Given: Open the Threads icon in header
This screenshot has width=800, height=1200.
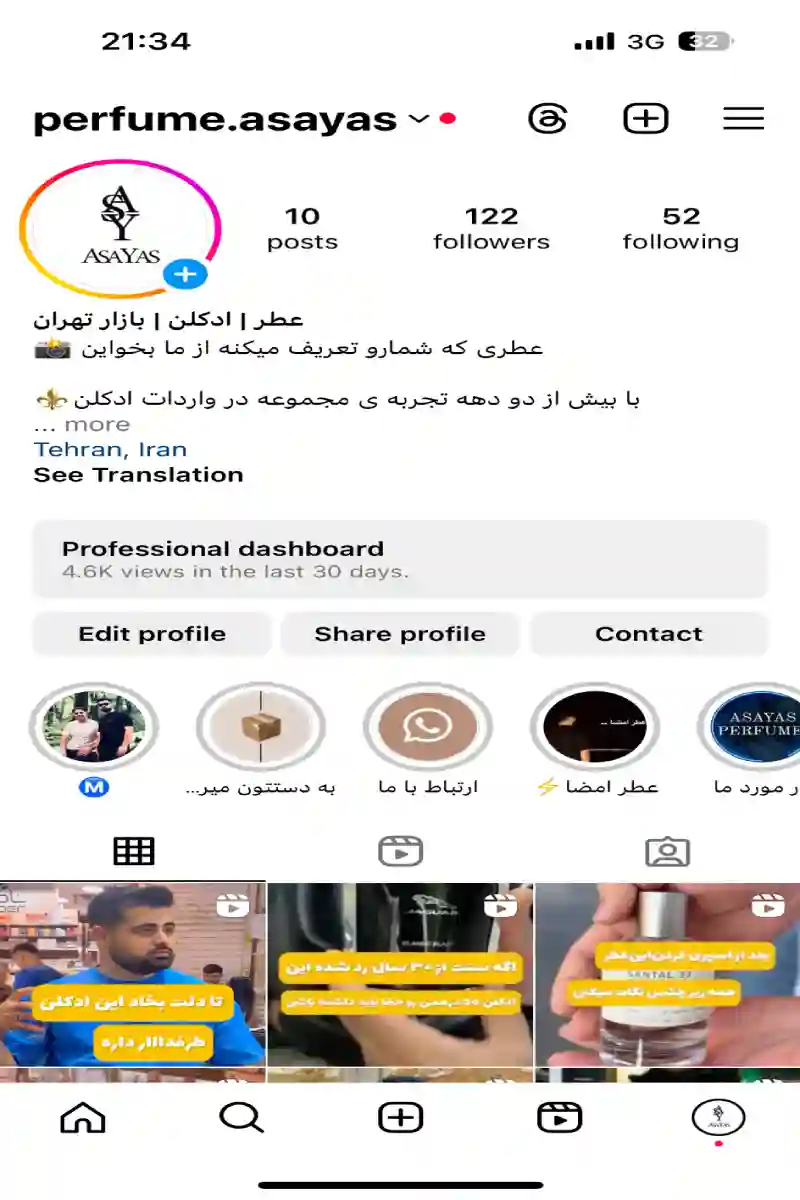Looking at the screenshot, I should pos(547,119).
